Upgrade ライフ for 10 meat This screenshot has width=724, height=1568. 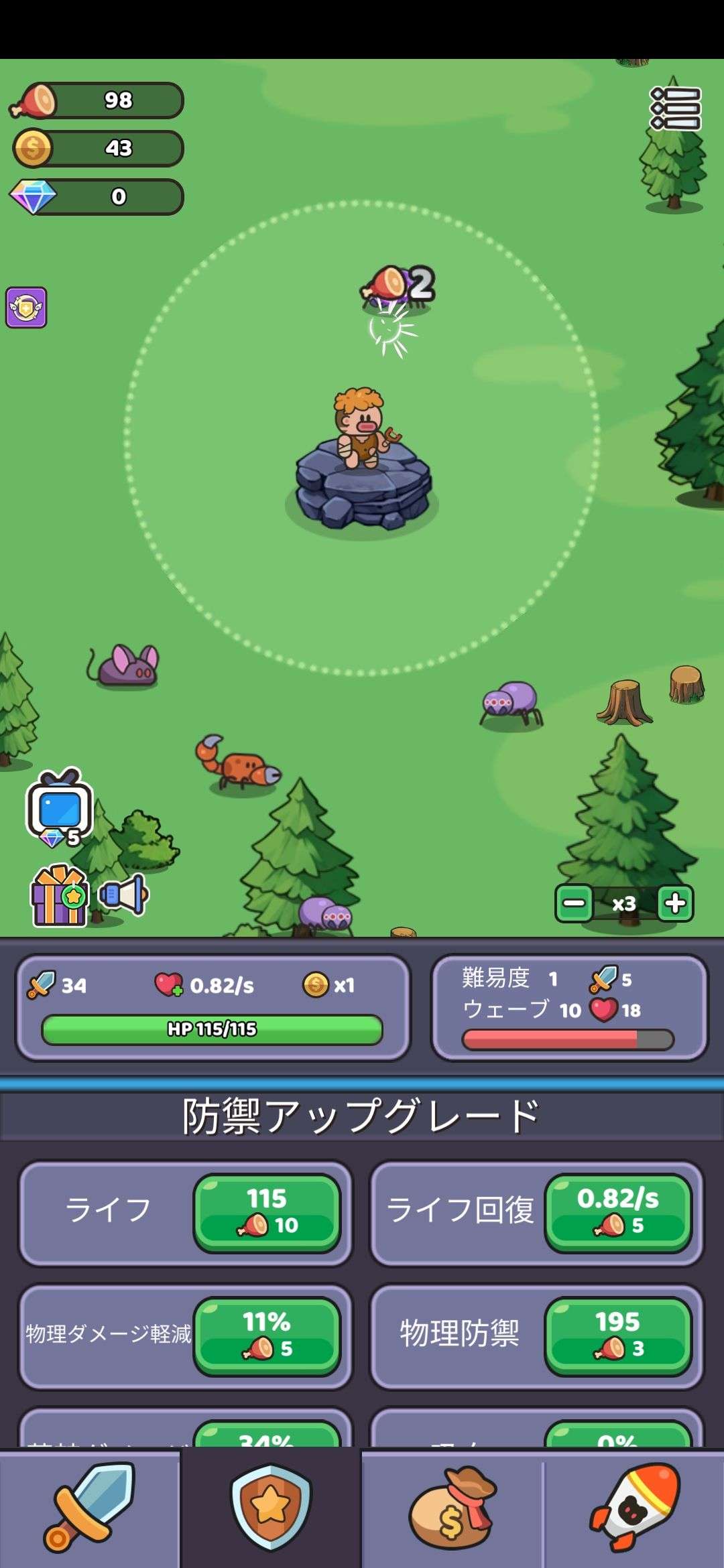(267, 1212)
